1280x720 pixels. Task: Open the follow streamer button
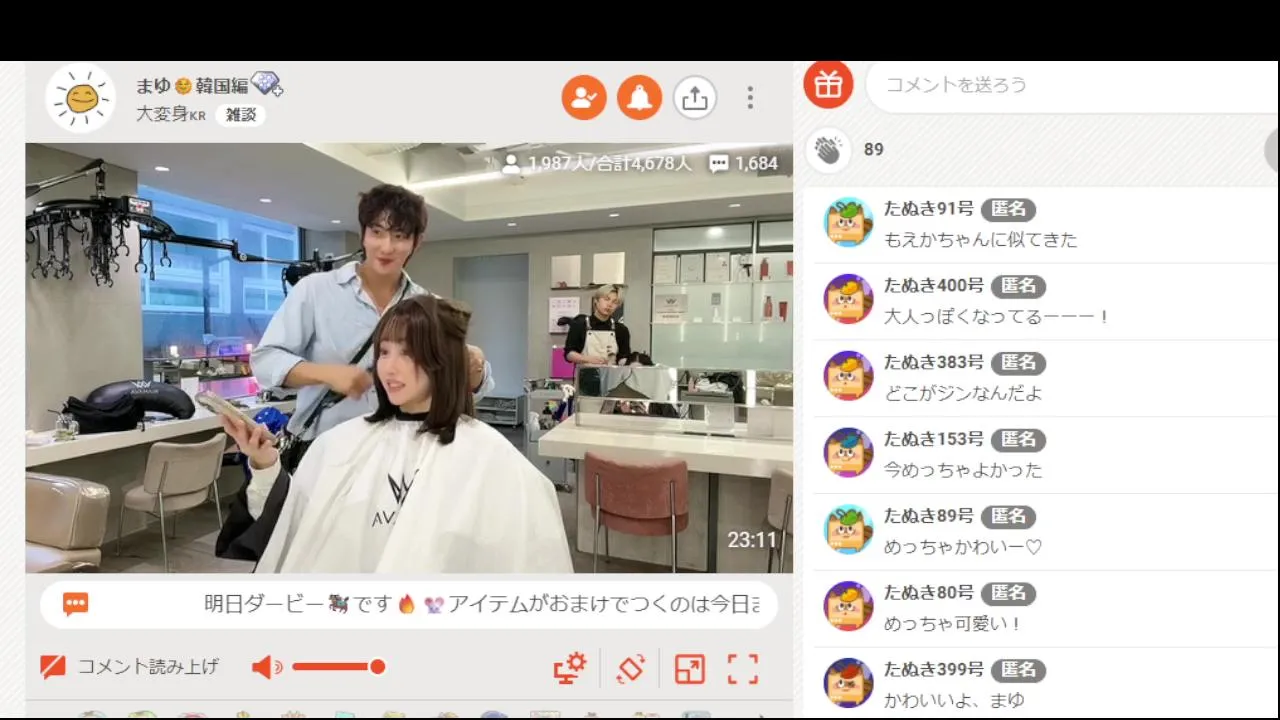[x=584, y=97]
